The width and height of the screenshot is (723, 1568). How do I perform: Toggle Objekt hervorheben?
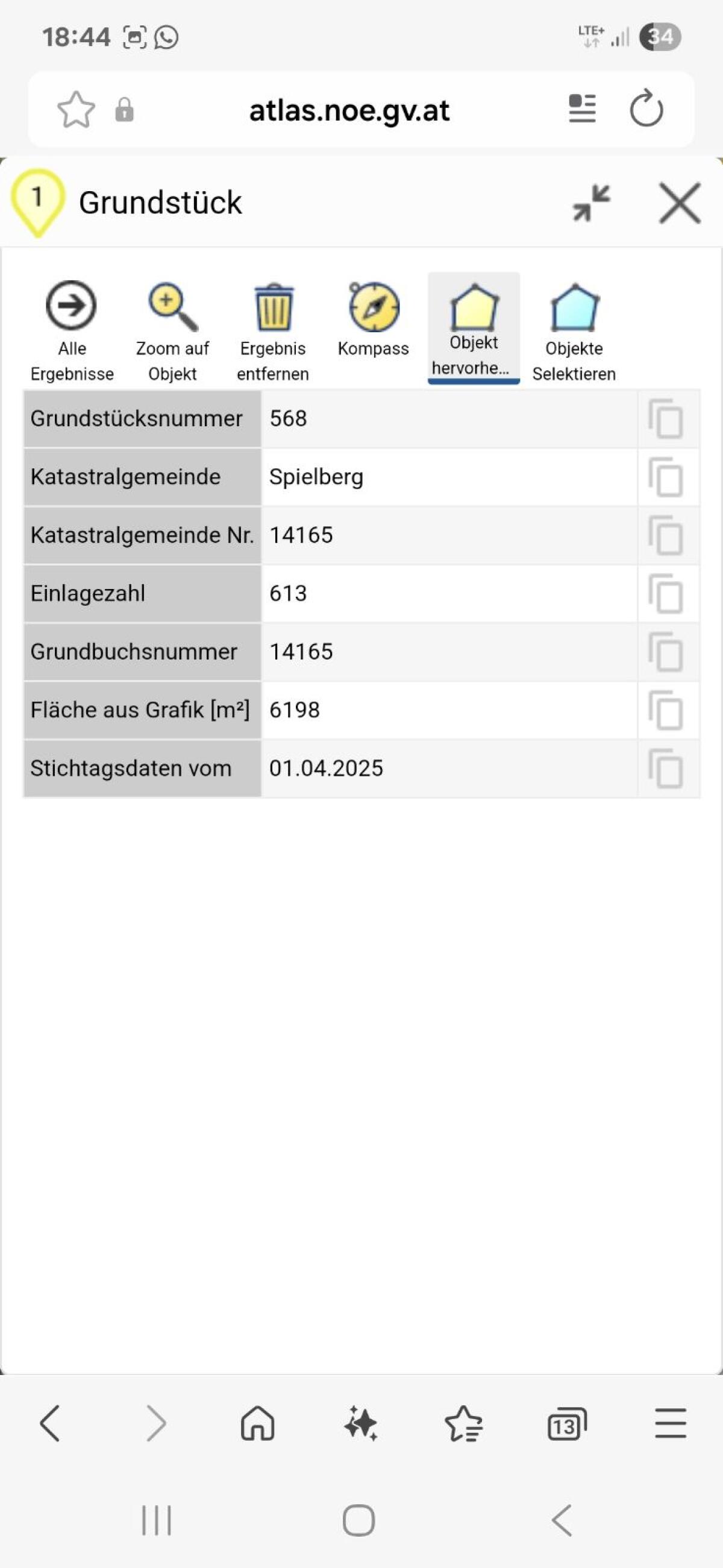(x=474, y=327)
